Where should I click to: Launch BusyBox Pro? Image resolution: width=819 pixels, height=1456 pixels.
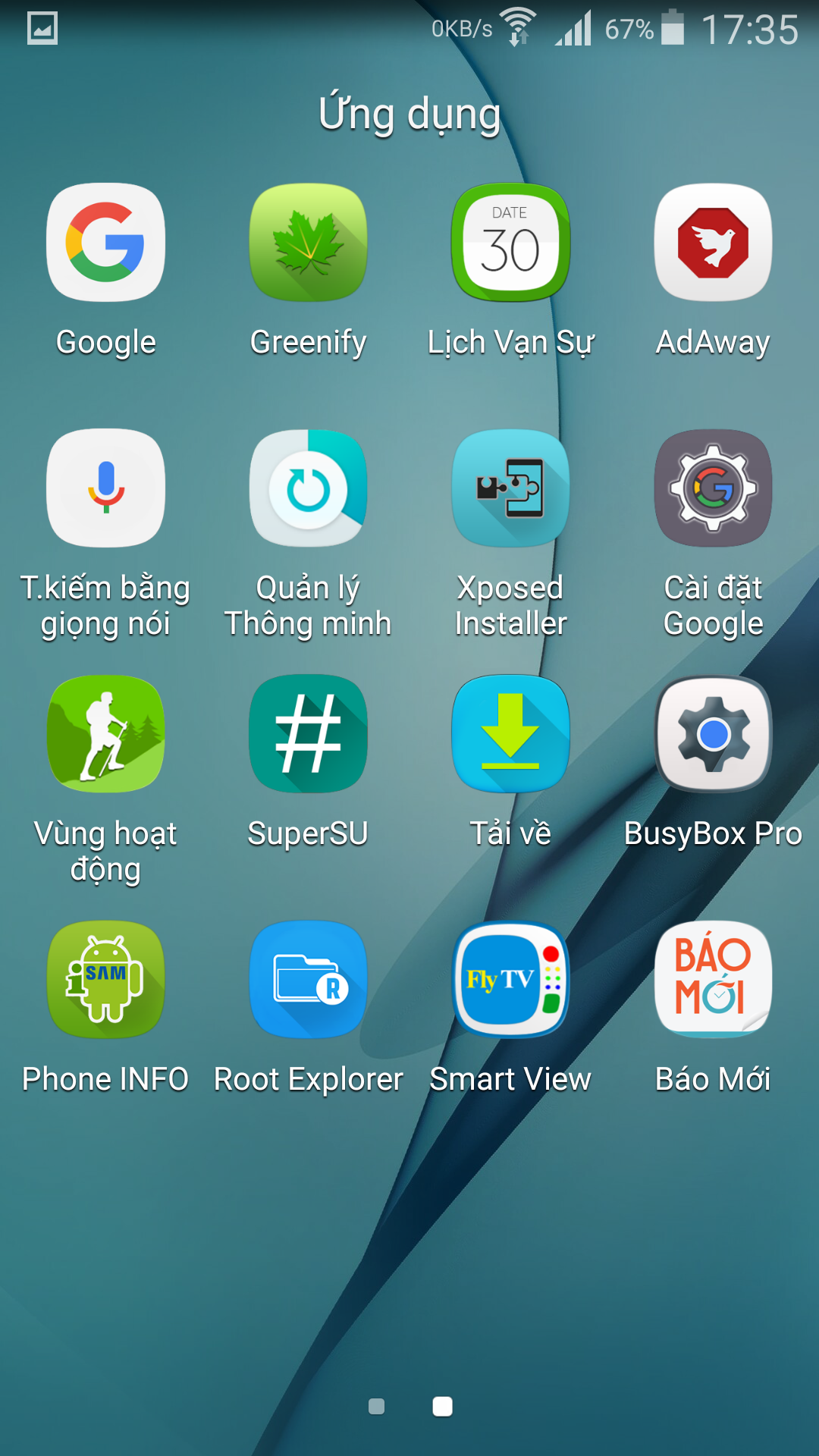click(713, 734)
